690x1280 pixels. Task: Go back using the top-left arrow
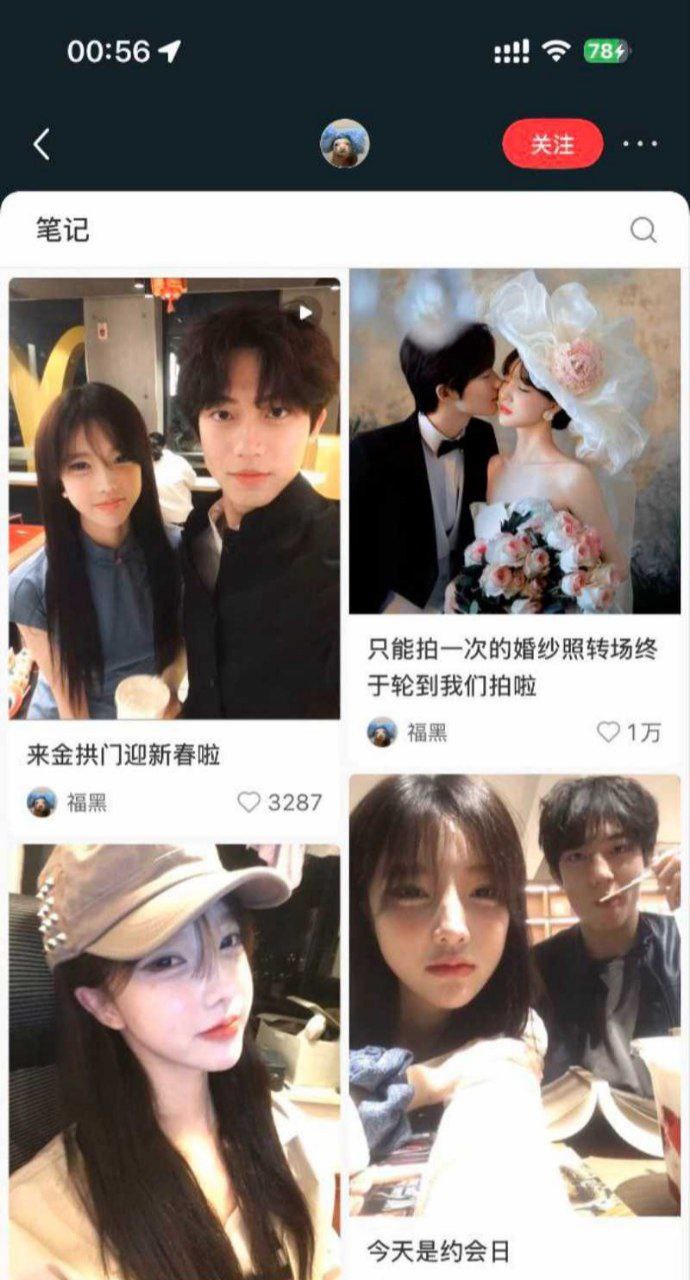(41, 145)
